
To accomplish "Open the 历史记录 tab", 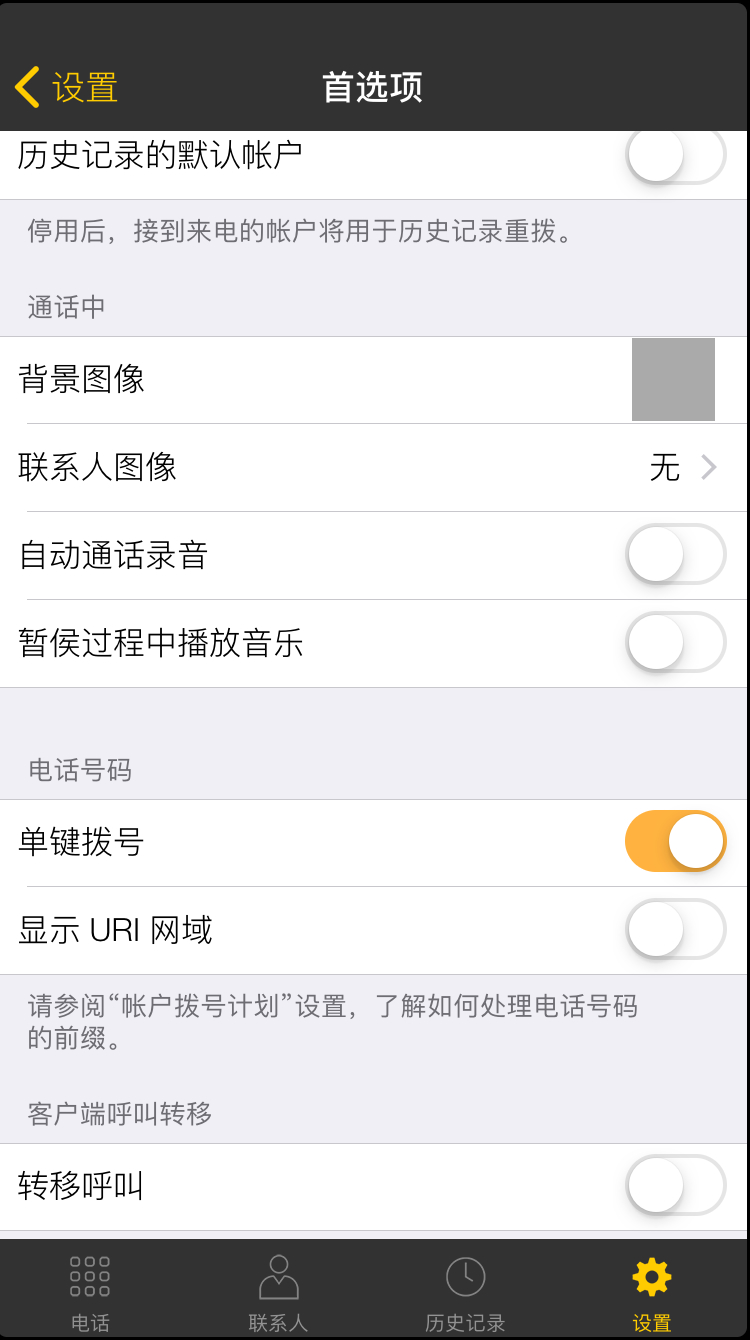I will coord(465,1293).
